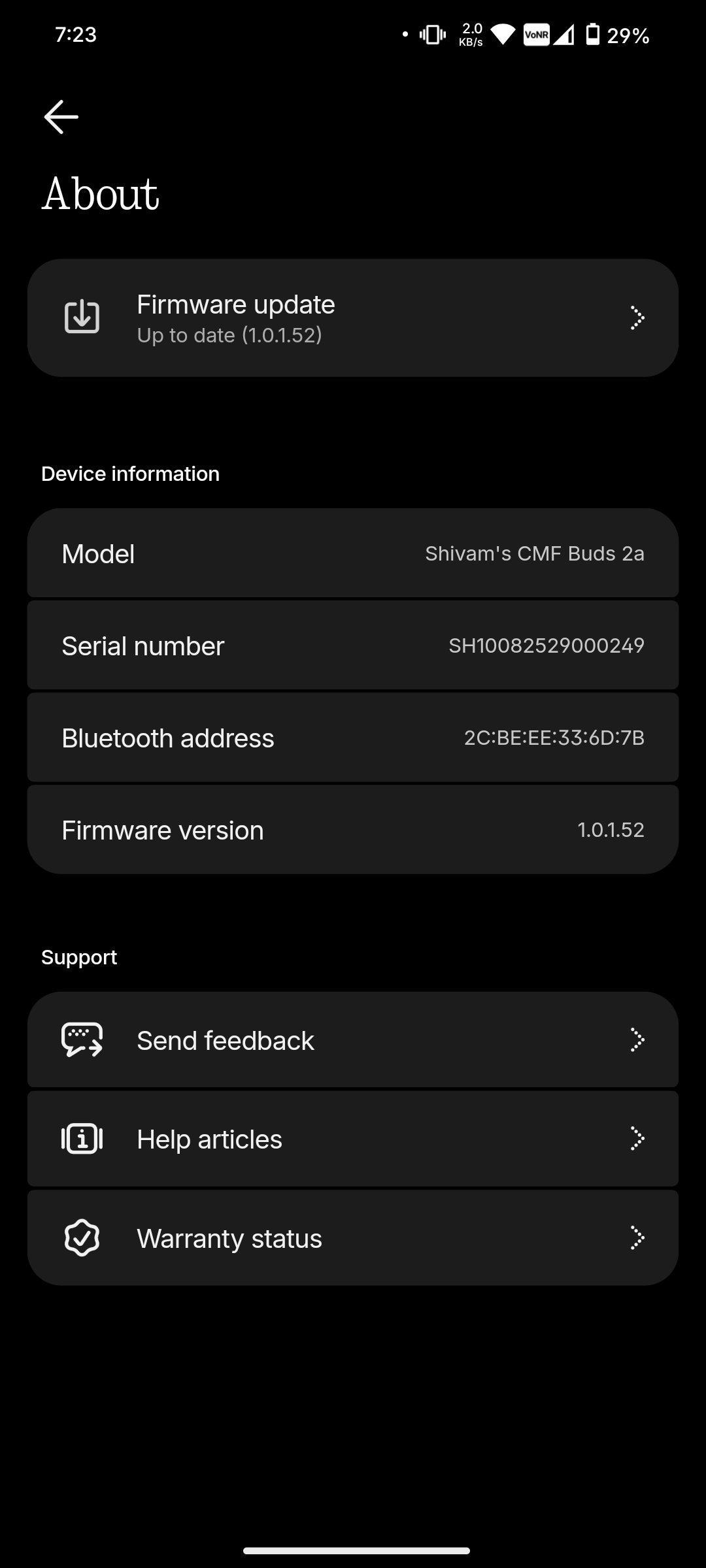Open Help articles
The height and width of the screenshot is (1568, 706).
pyautogui.click(x=353, y=1139)
